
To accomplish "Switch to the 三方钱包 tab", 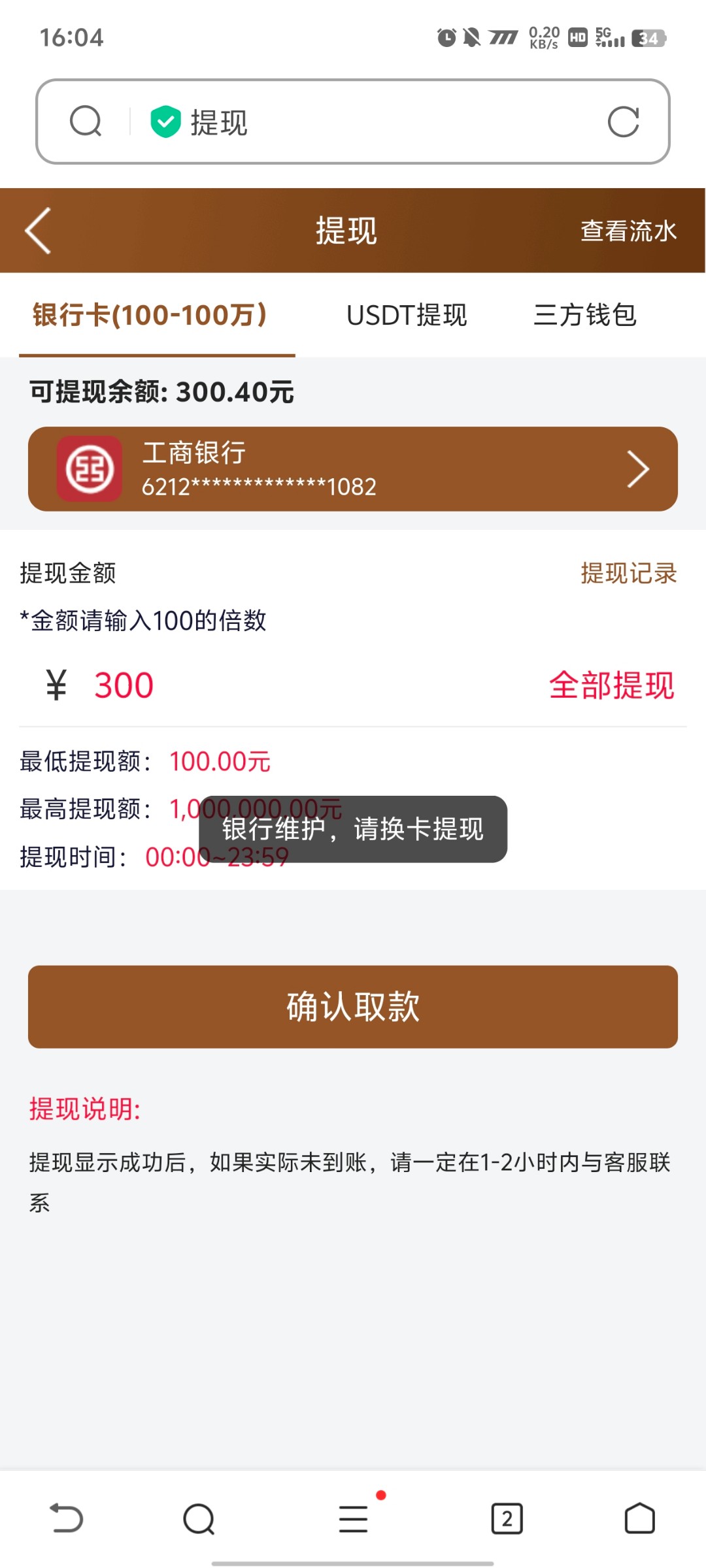I will click(x=584, y=315).
